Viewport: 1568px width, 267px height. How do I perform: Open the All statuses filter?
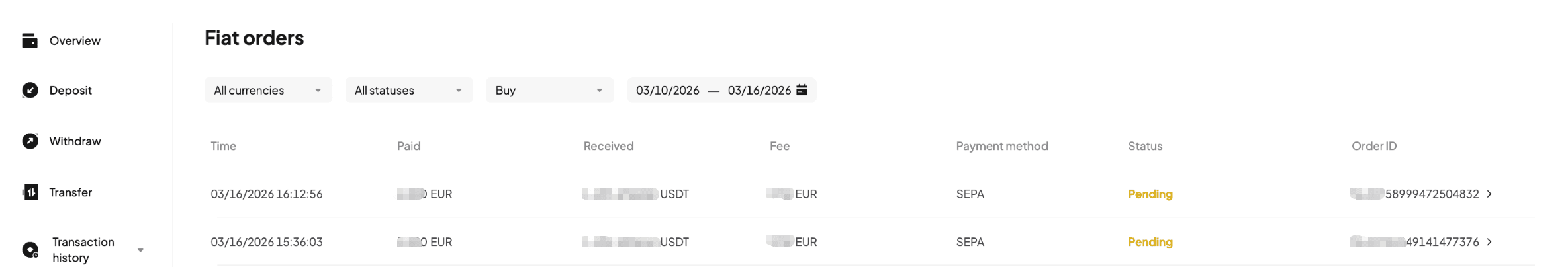tap(408, 91)
